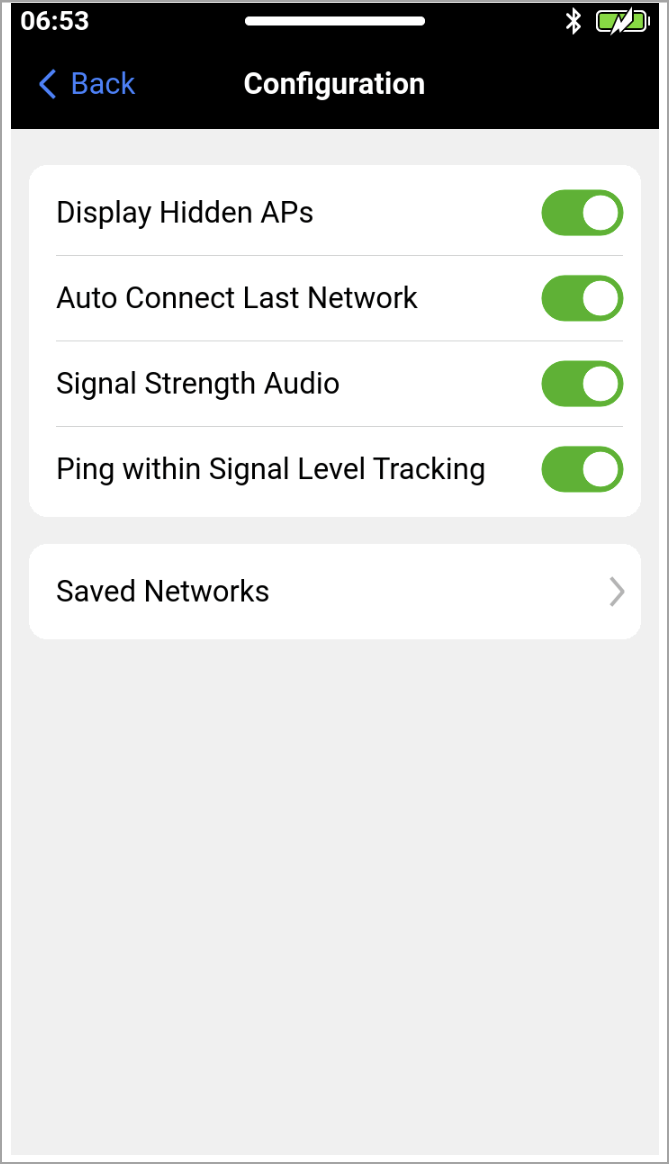The width and height of the screenshot is (669, 1164).
Task: Switch off Ping within Signal Level Tracking
Action: (x=581, y=469)
